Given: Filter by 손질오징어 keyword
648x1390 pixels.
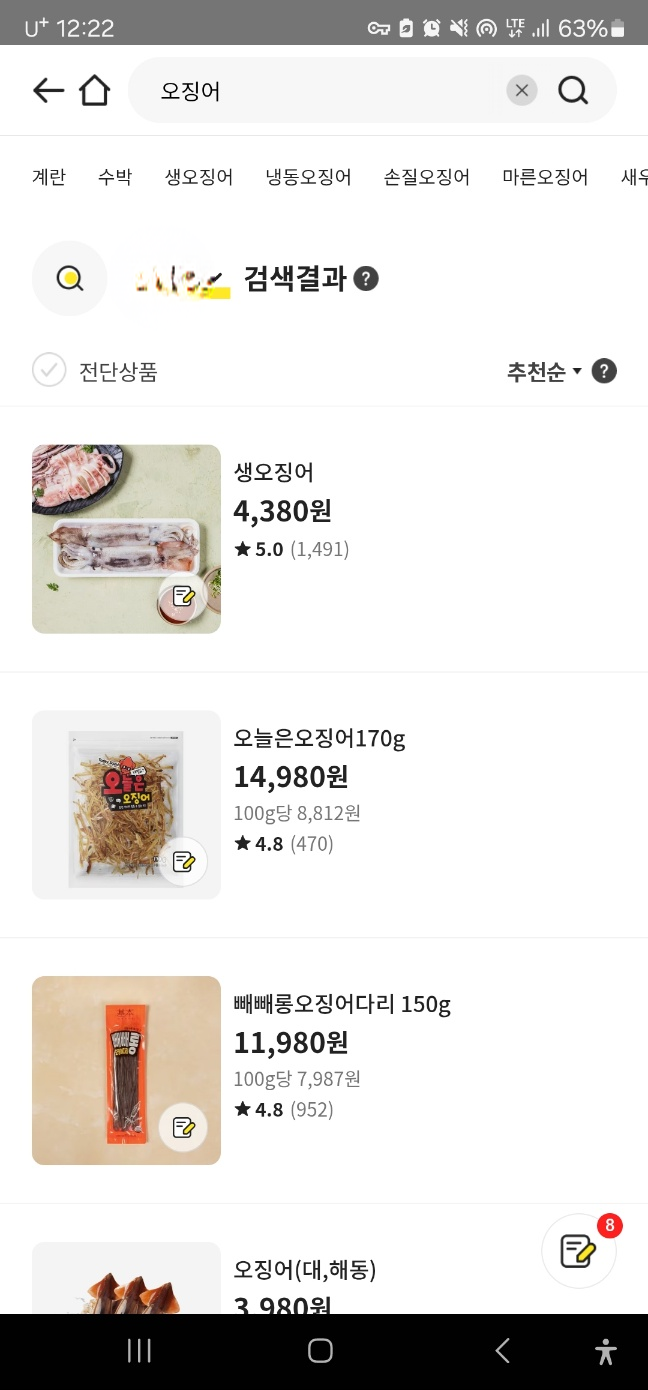Looking at the screenshot, I should (x=427, y=178).
